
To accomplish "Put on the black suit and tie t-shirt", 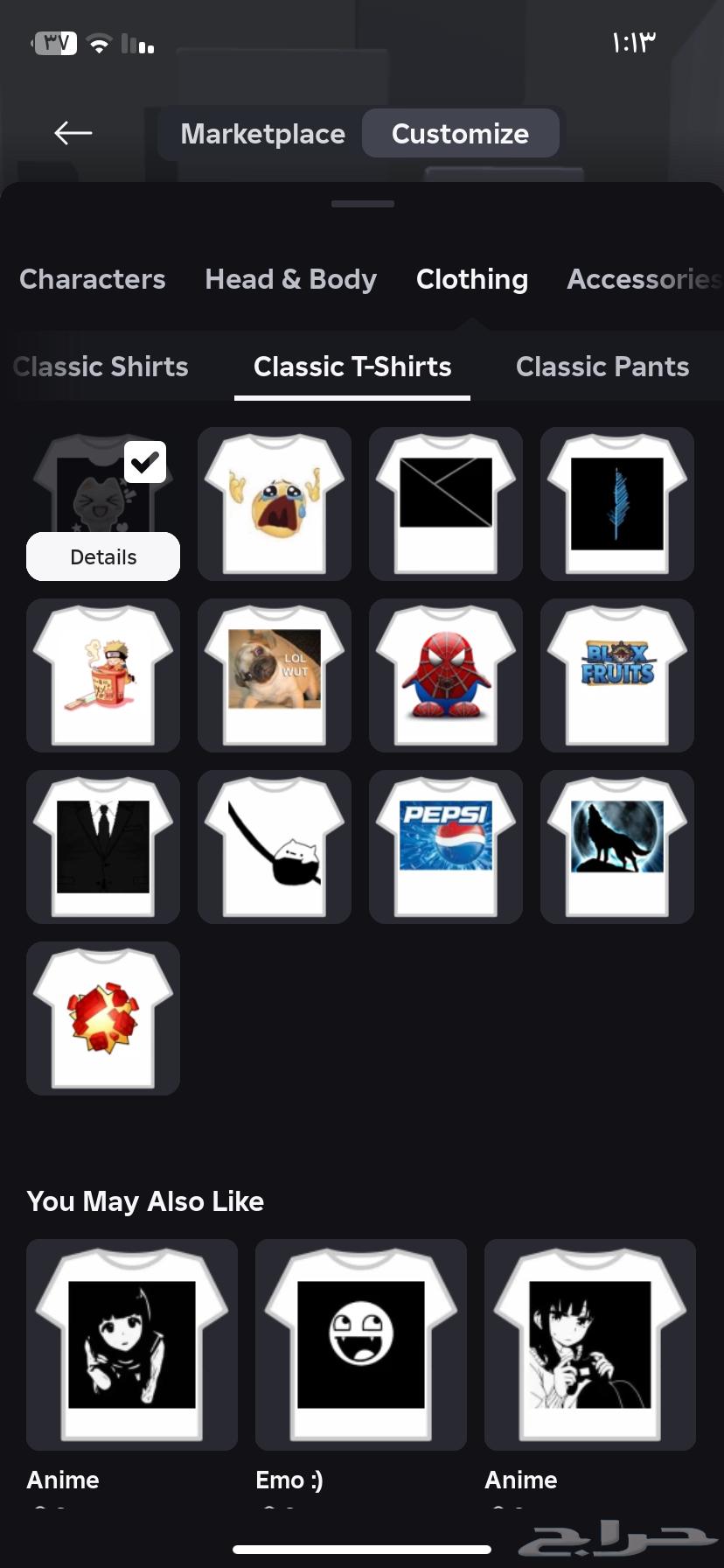I will (103, 847).
